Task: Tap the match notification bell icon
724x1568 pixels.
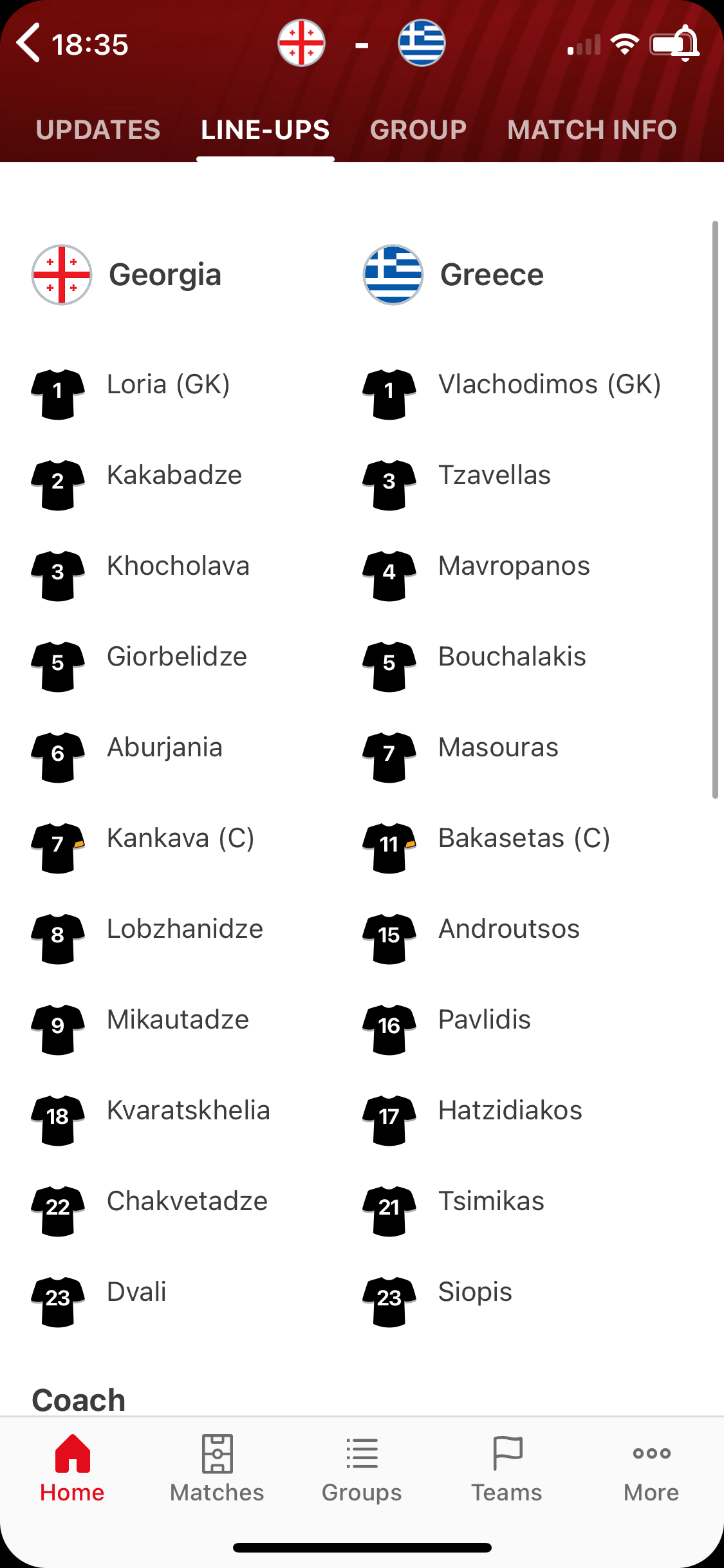Action: pos(685,44)
